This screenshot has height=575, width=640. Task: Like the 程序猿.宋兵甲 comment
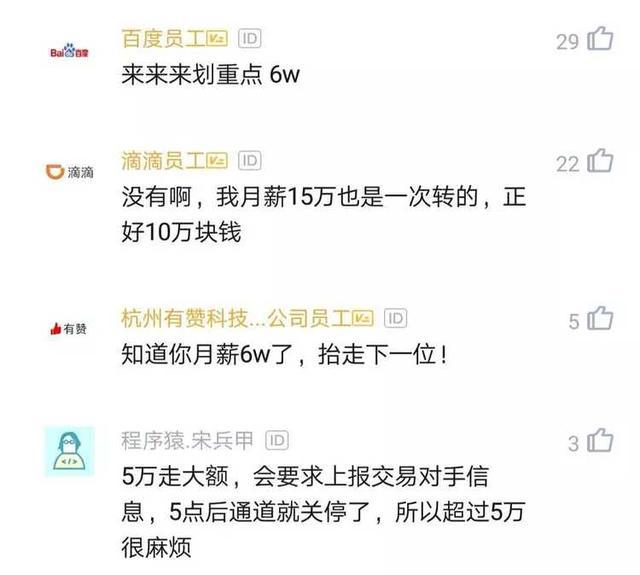coord(600,441)
